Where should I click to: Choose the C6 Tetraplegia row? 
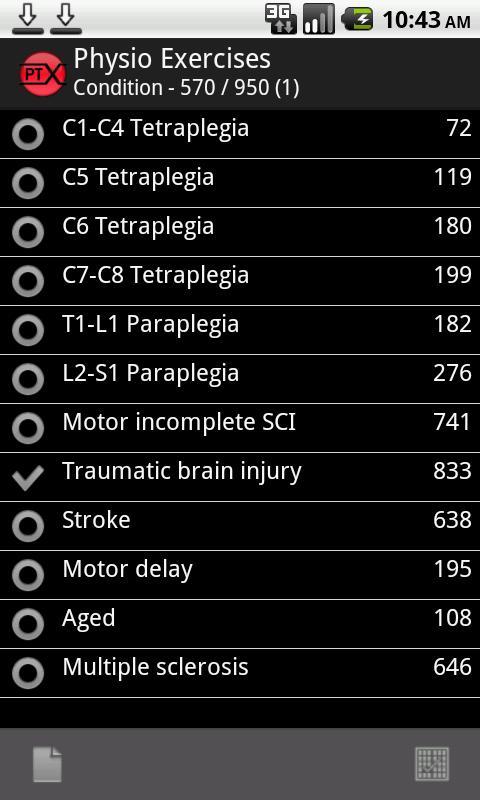coord(240,232)
